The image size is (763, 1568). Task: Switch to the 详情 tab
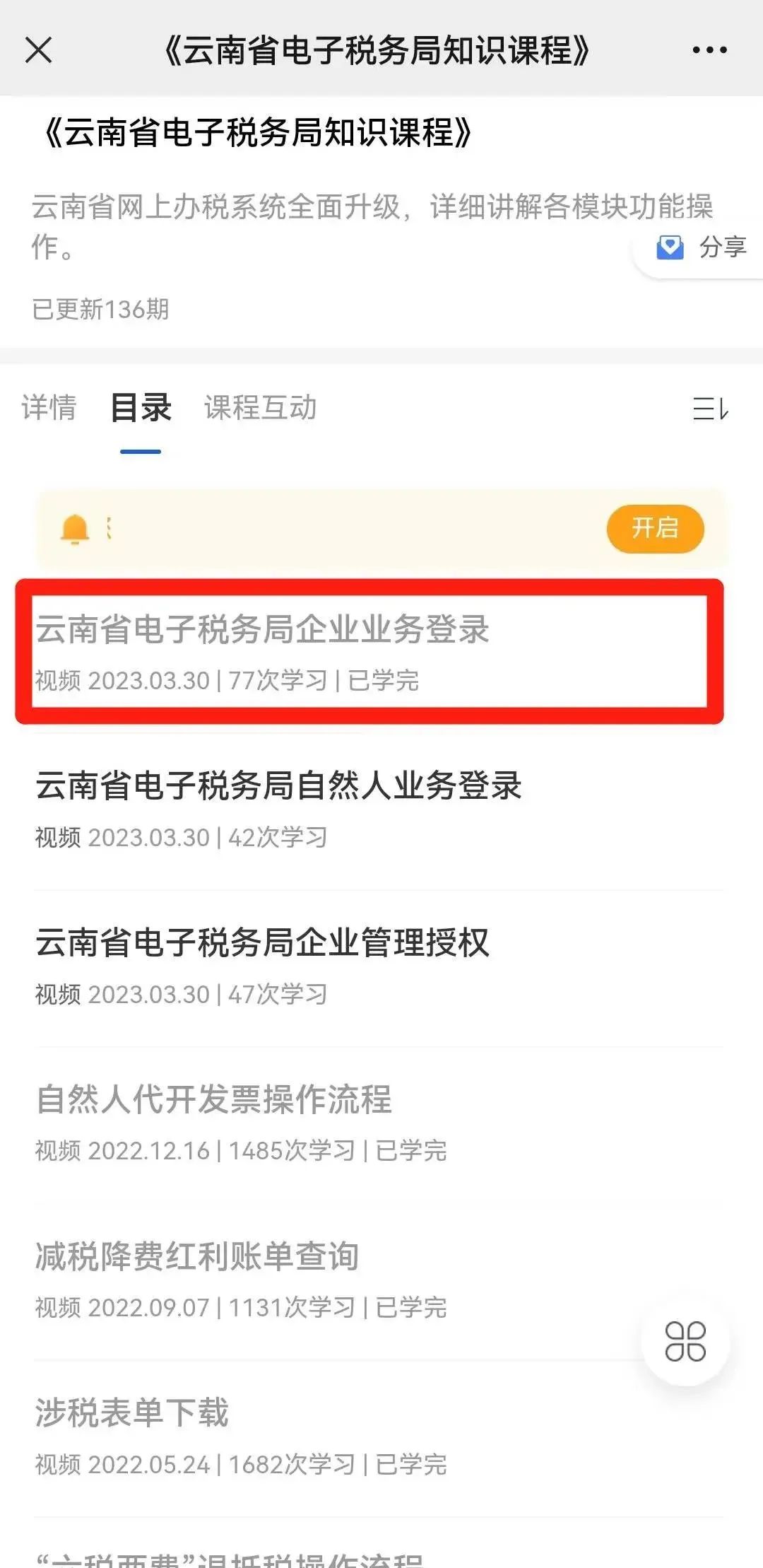click(x=48, y=408)
